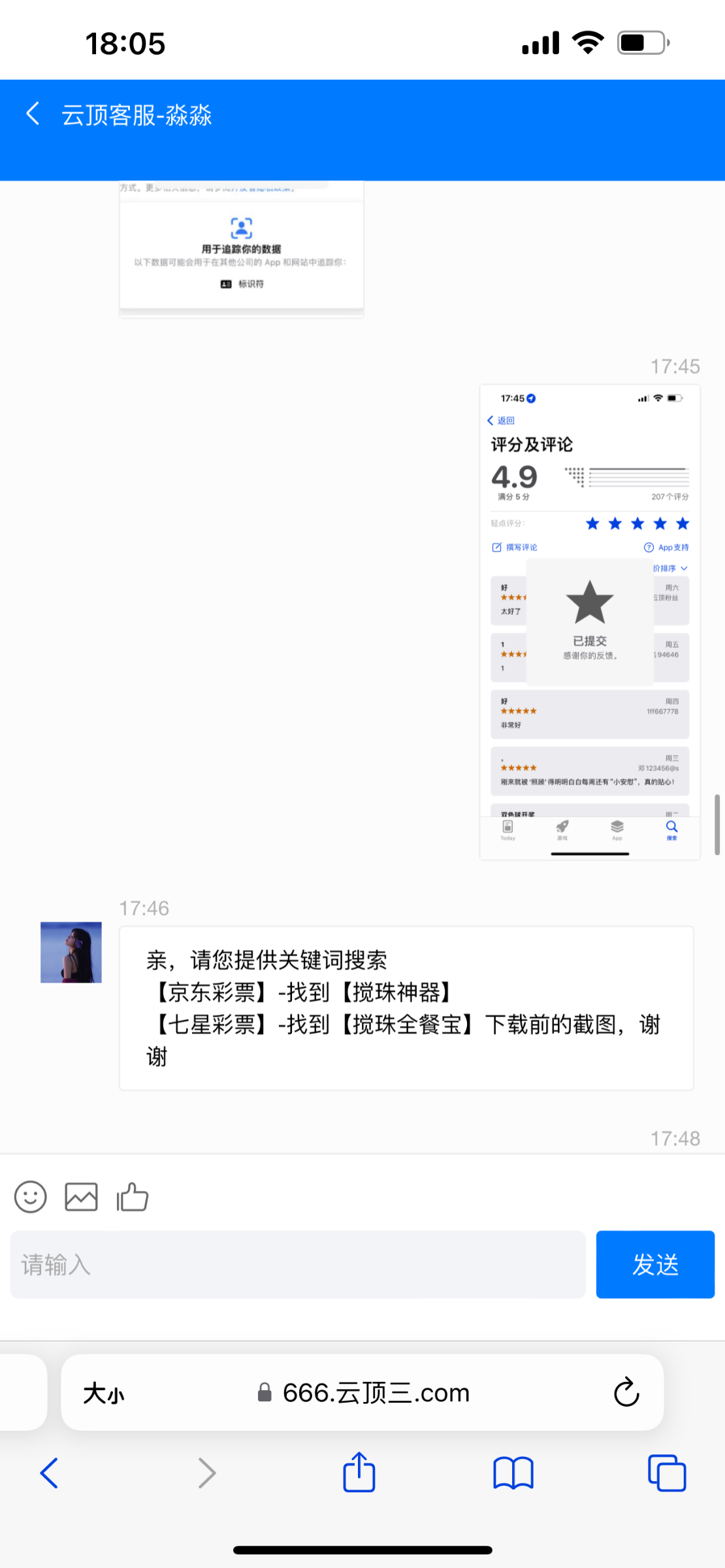The height and width of the screenshot is (1568, 725).
Task: Attach a picture to the chat
Action: click(x=81, y=1197)
